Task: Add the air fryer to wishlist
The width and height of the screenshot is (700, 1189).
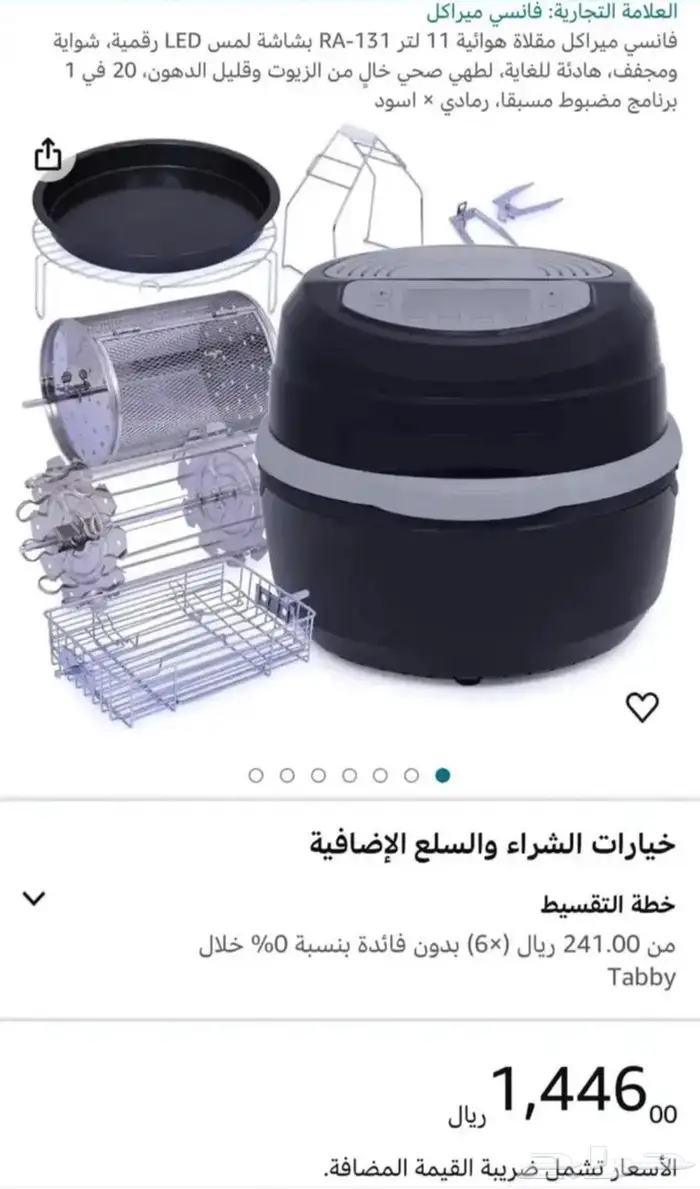Action: tap(642, 708)
